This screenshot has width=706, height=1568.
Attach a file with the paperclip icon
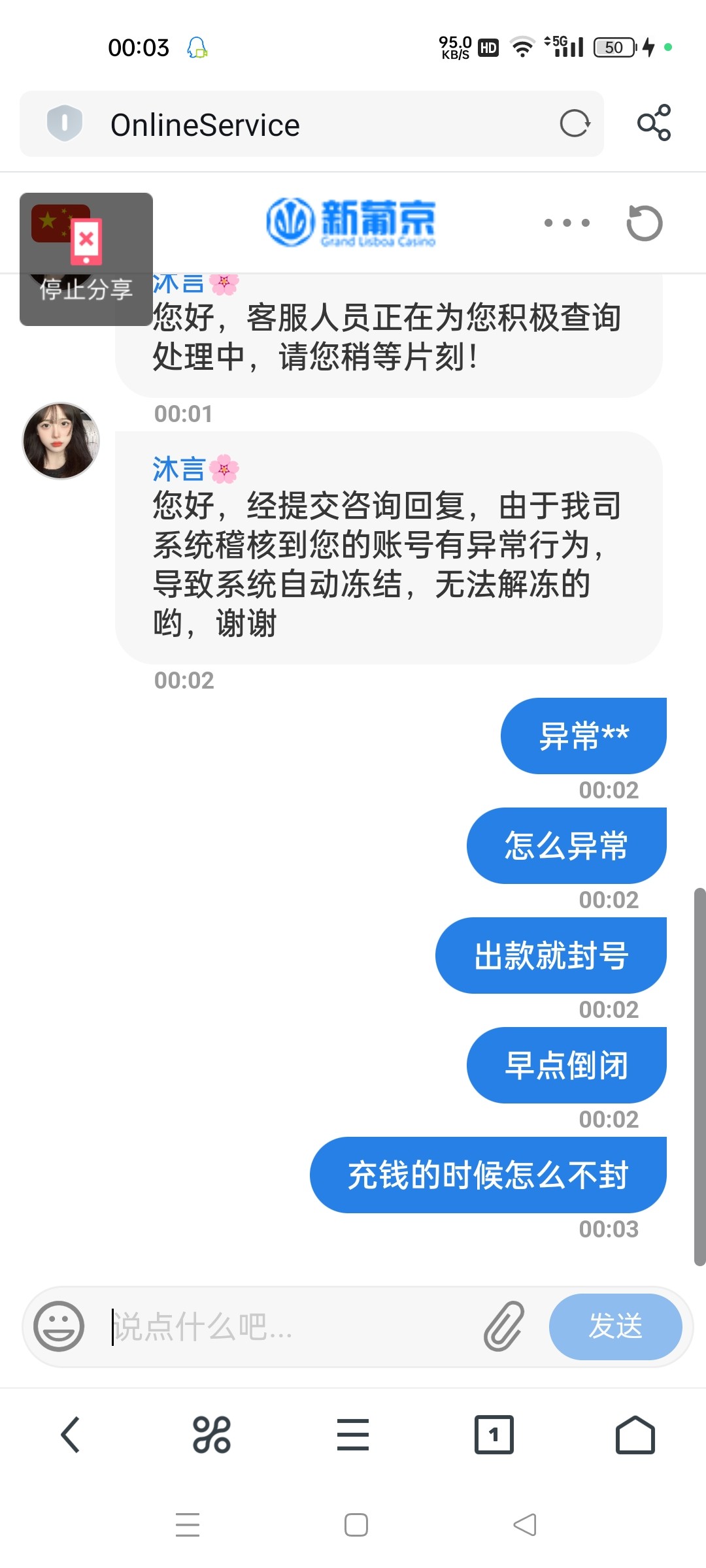504,1326
